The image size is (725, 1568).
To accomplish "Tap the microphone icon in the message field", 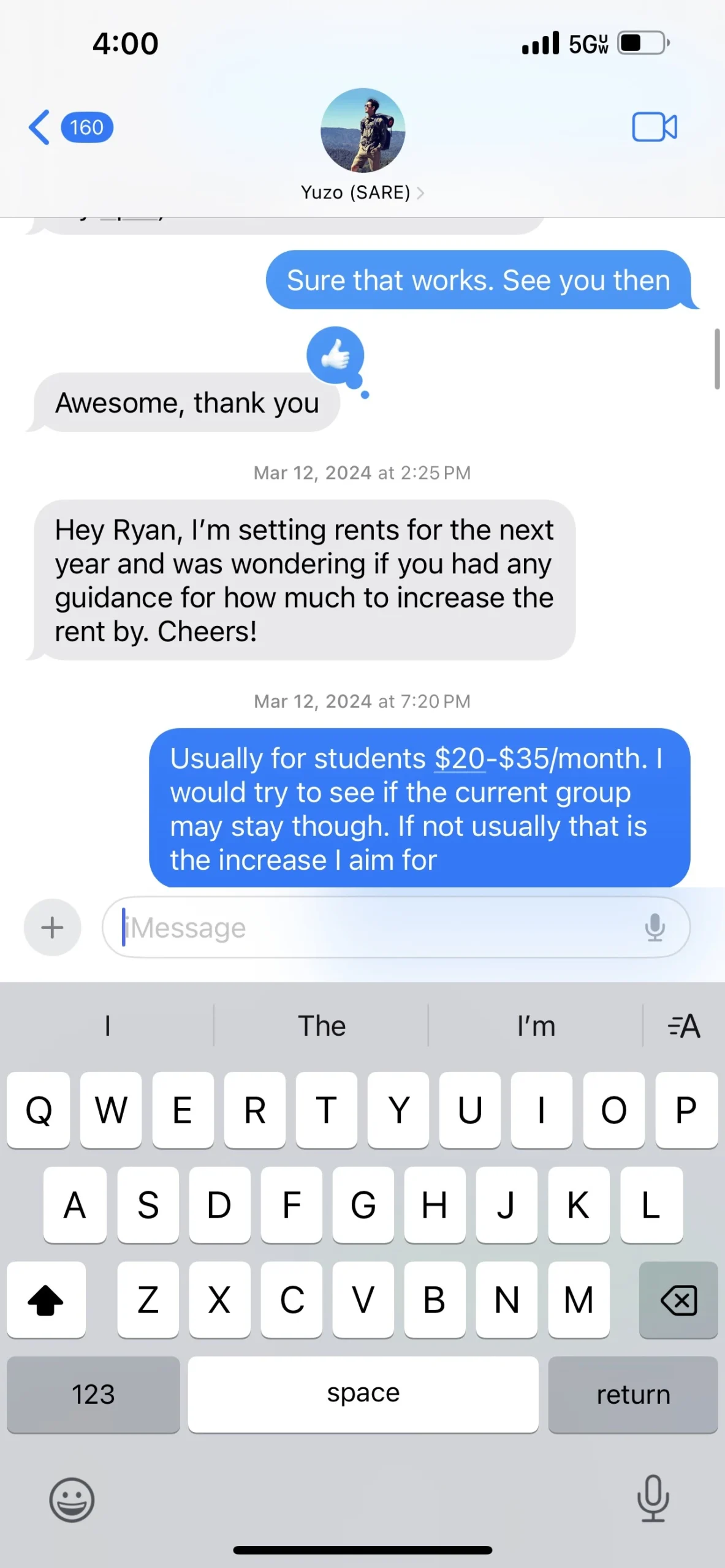I will [x=655, y=927].
